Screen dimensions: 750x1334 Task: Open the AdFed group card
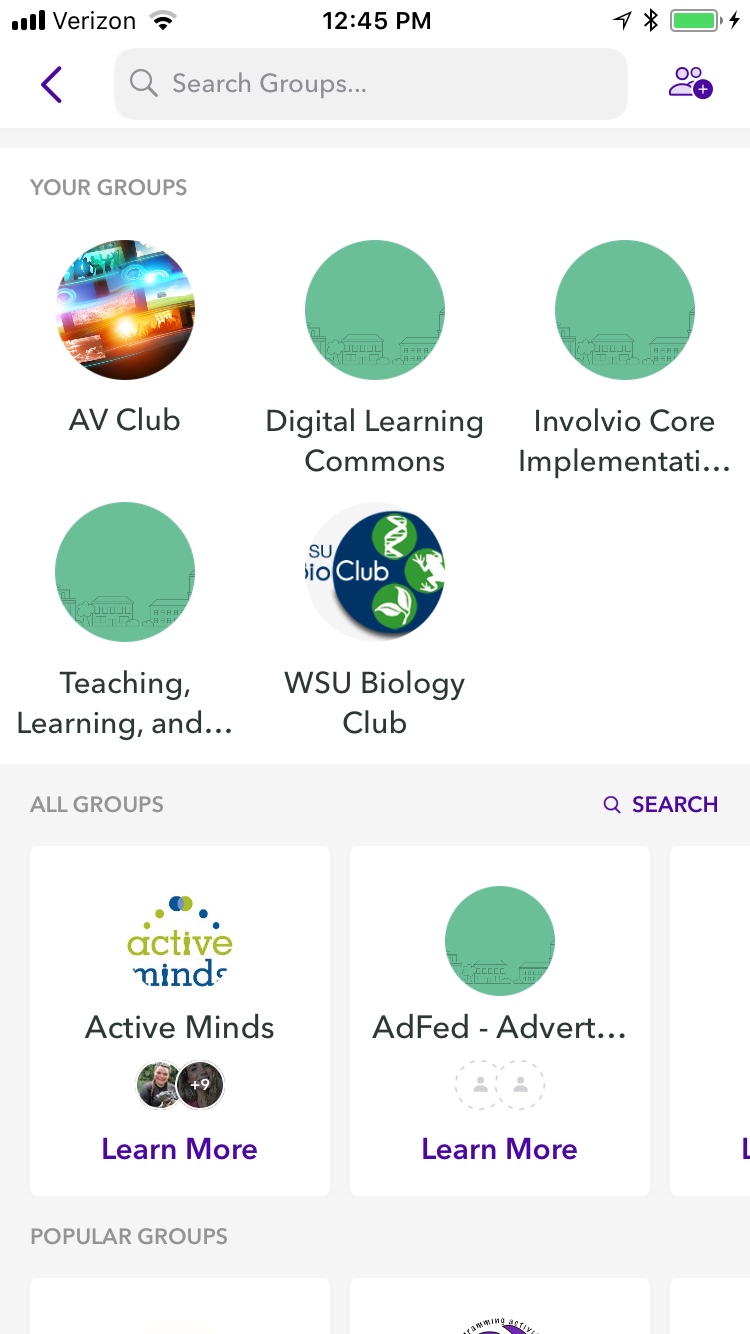point(500,960)
